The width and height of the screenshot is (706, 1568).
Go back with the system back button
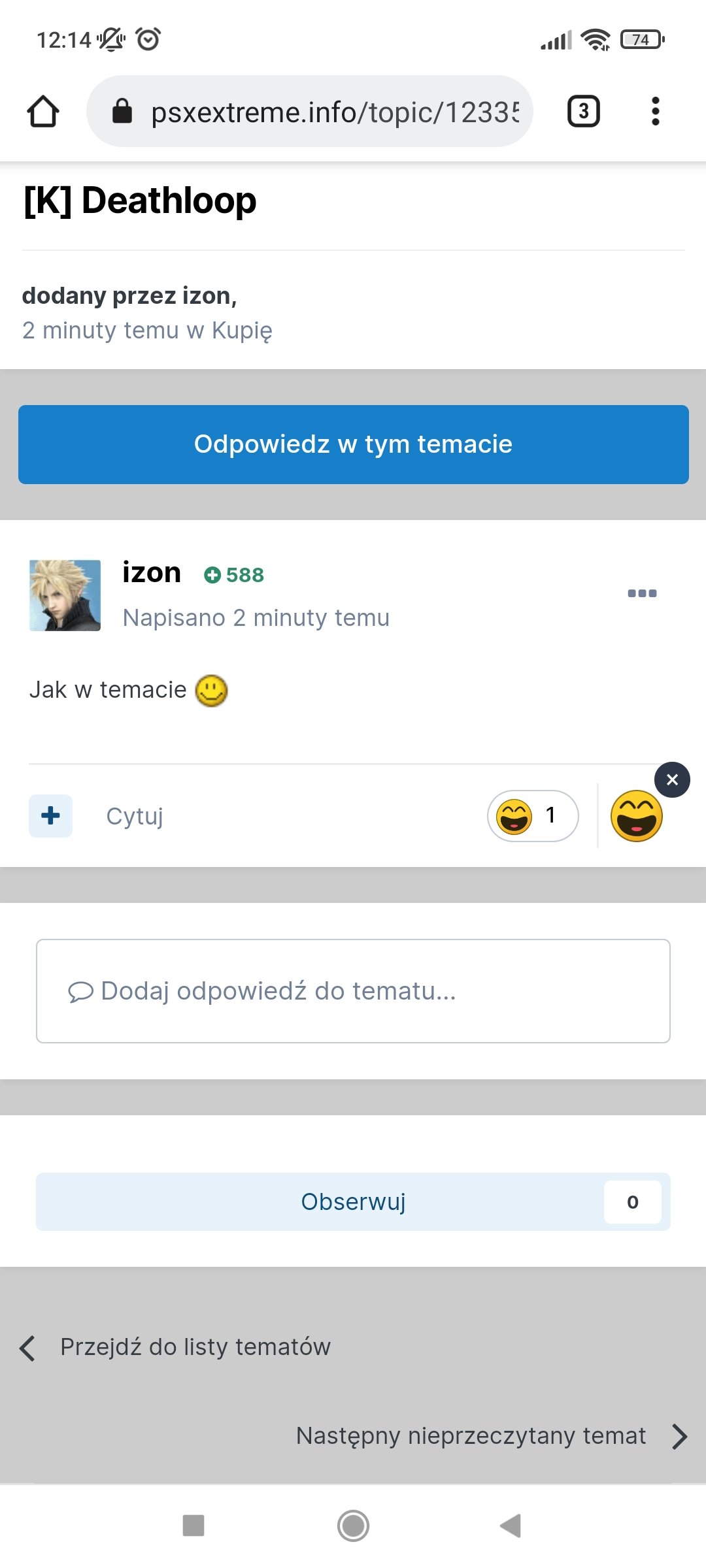pyautogui.click(x=510, y=1526)
